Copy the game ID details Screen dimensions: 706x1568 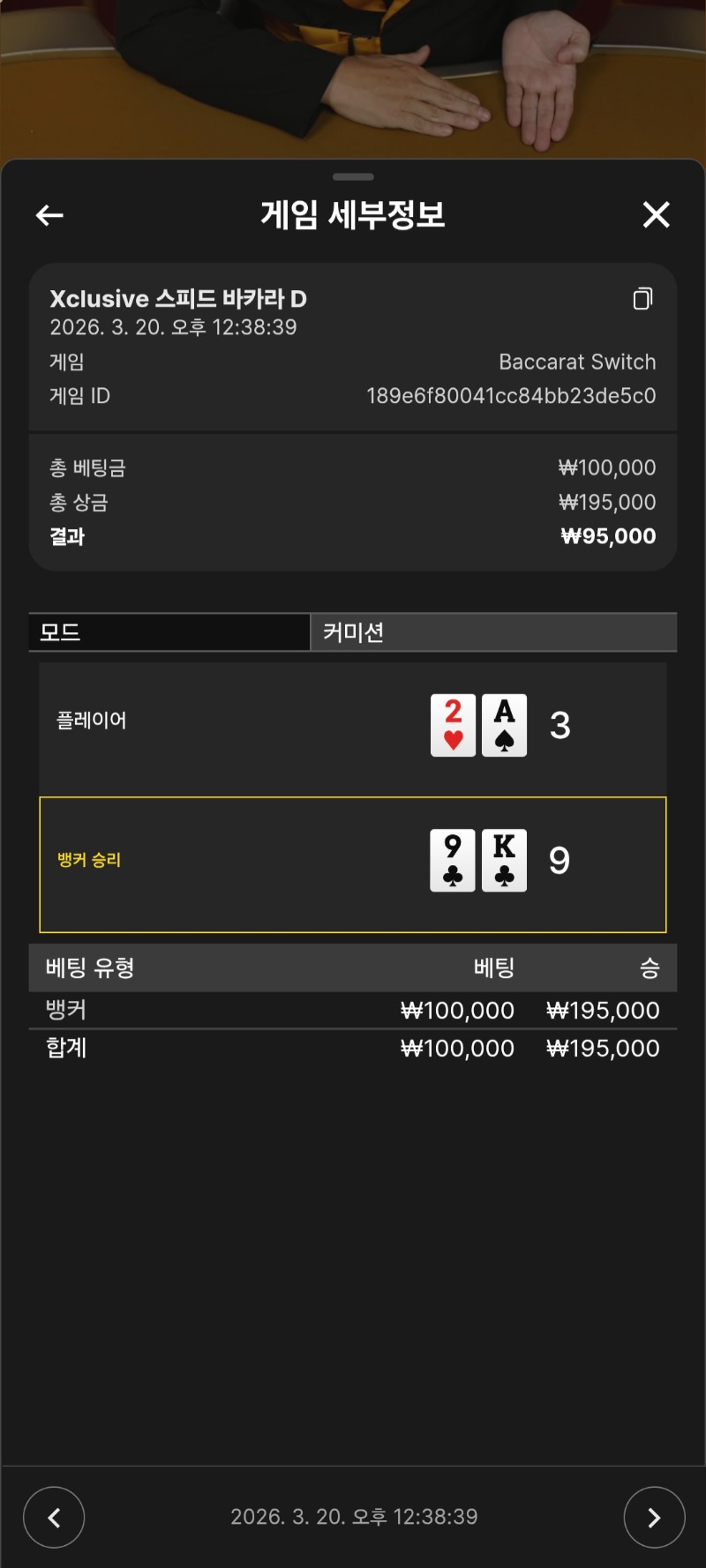click(642, 299)
